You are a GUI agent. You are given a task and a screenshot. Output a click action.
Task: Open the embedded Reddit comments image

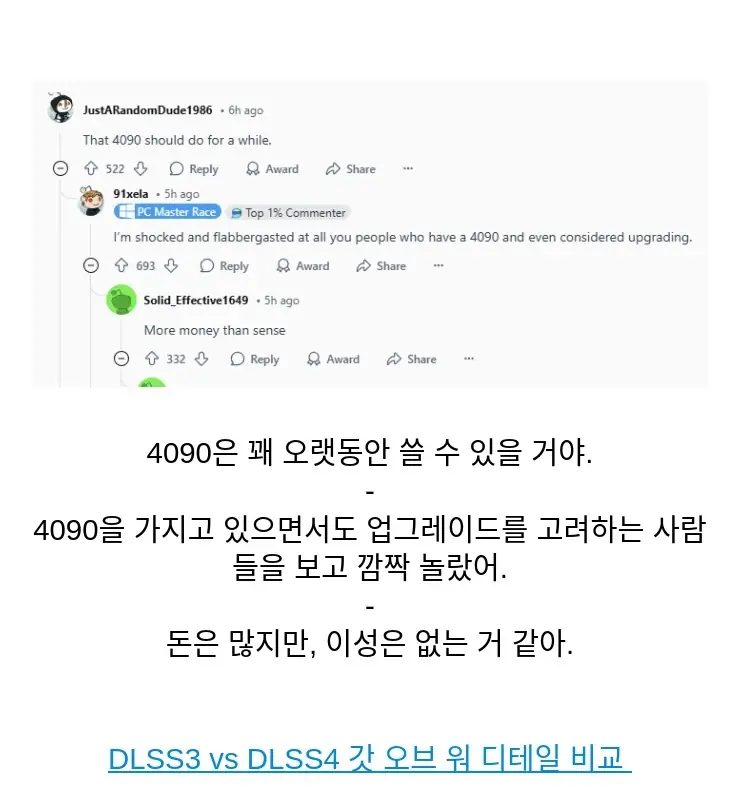coord(369,233)
